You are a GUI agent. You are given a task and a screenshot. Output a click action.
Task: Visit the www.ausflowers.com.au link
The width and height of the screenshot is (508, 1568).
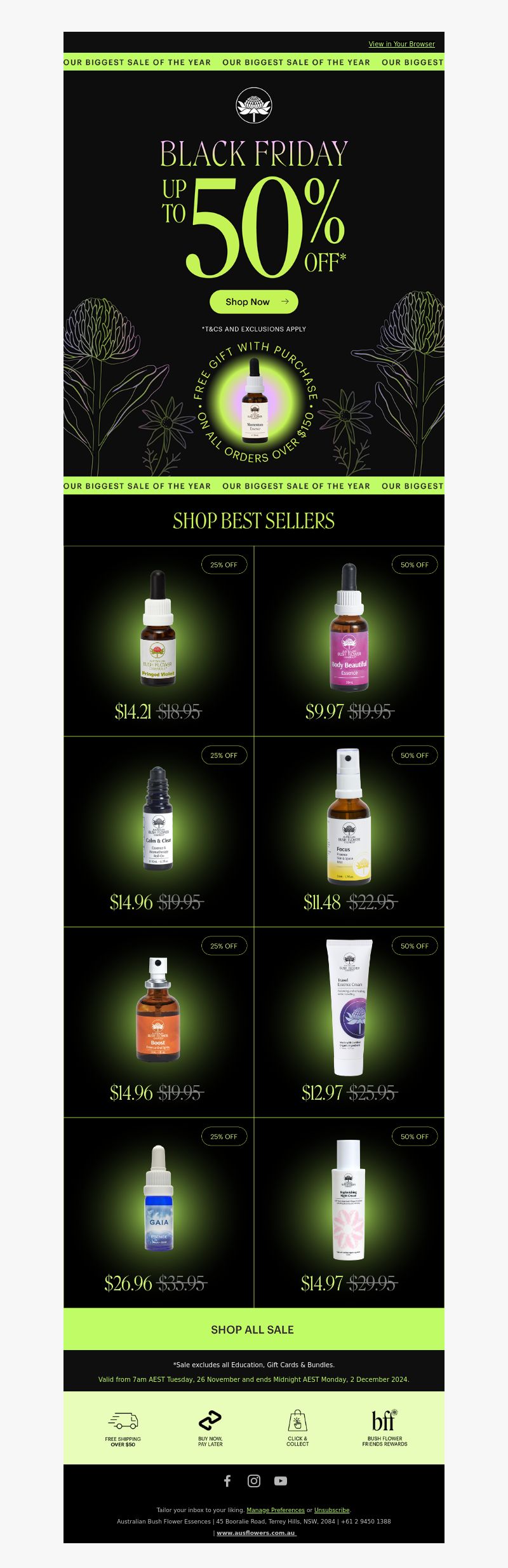click(256, 1533)
